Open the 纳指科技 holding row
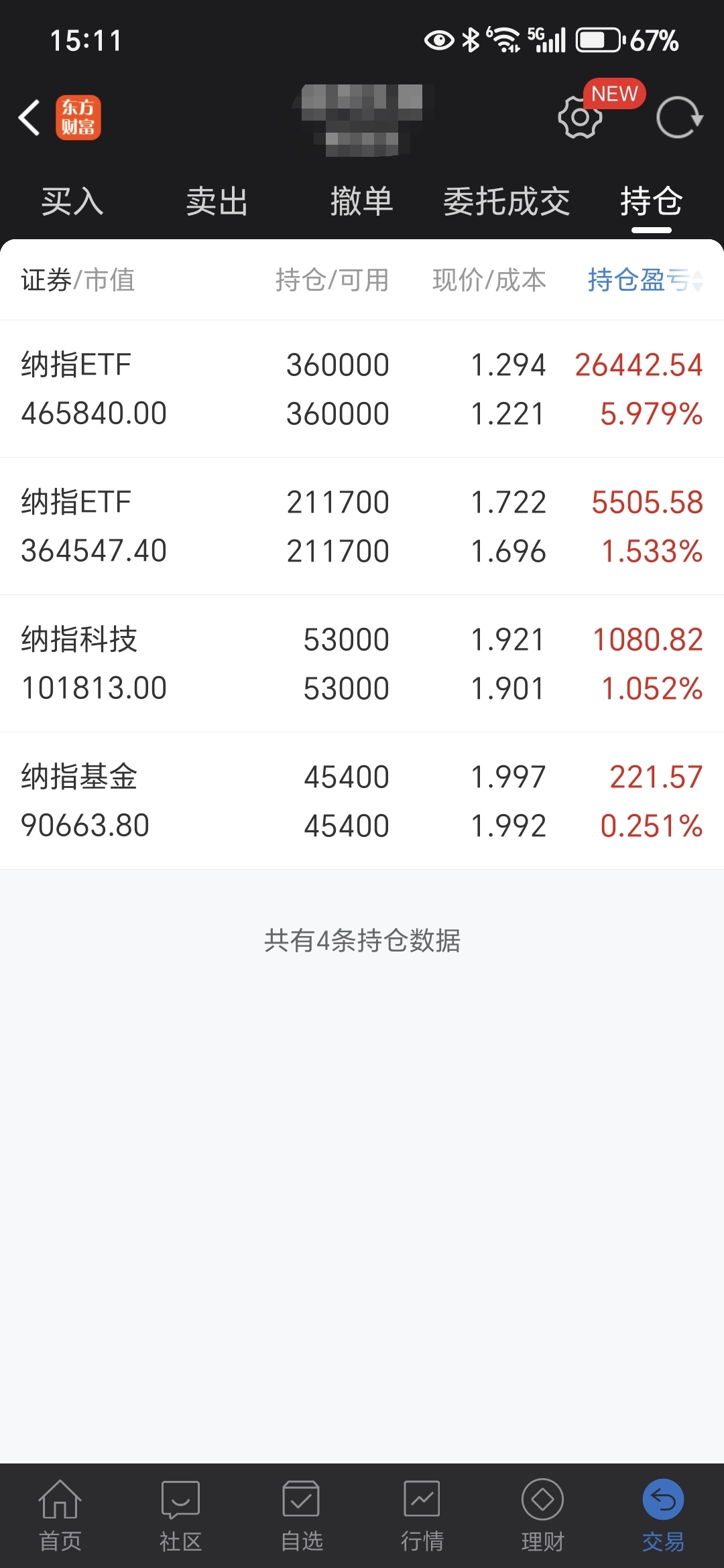This screenshot has width=724, height=1568. (362, 663)
